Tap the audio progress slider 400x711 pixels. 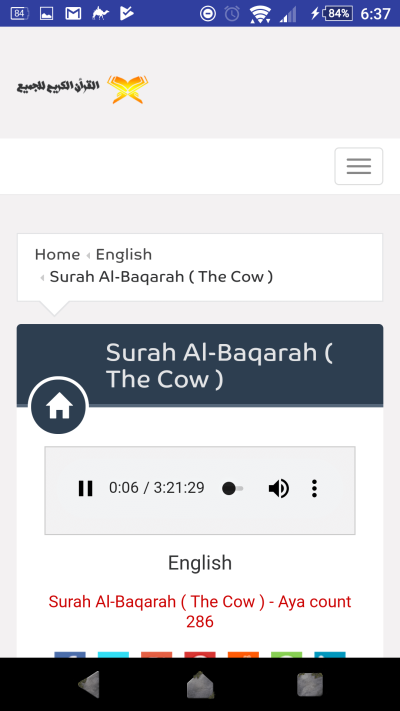pyautogui.click(x=233, y=488)
